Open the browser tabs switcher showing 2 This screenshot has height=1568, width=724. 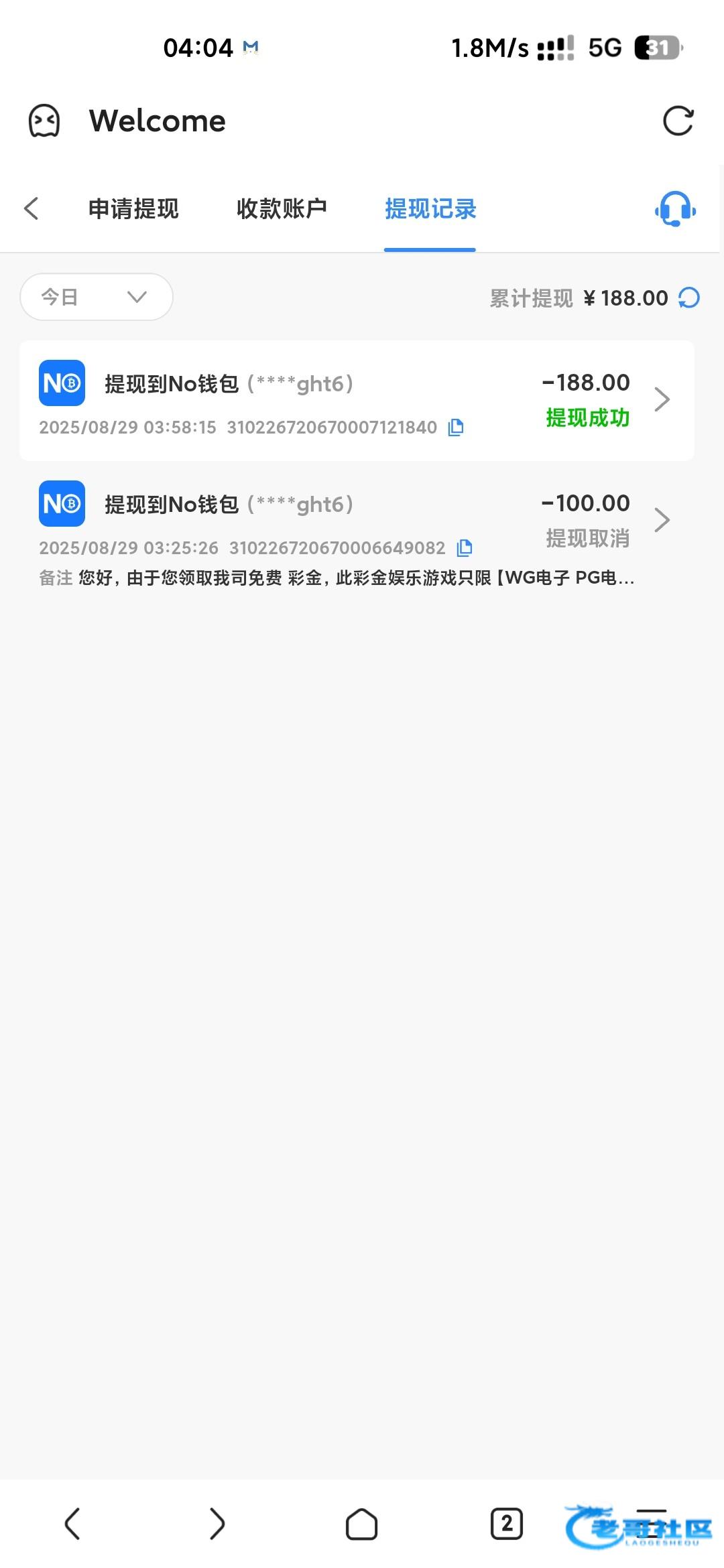(x=507, y=1524)
